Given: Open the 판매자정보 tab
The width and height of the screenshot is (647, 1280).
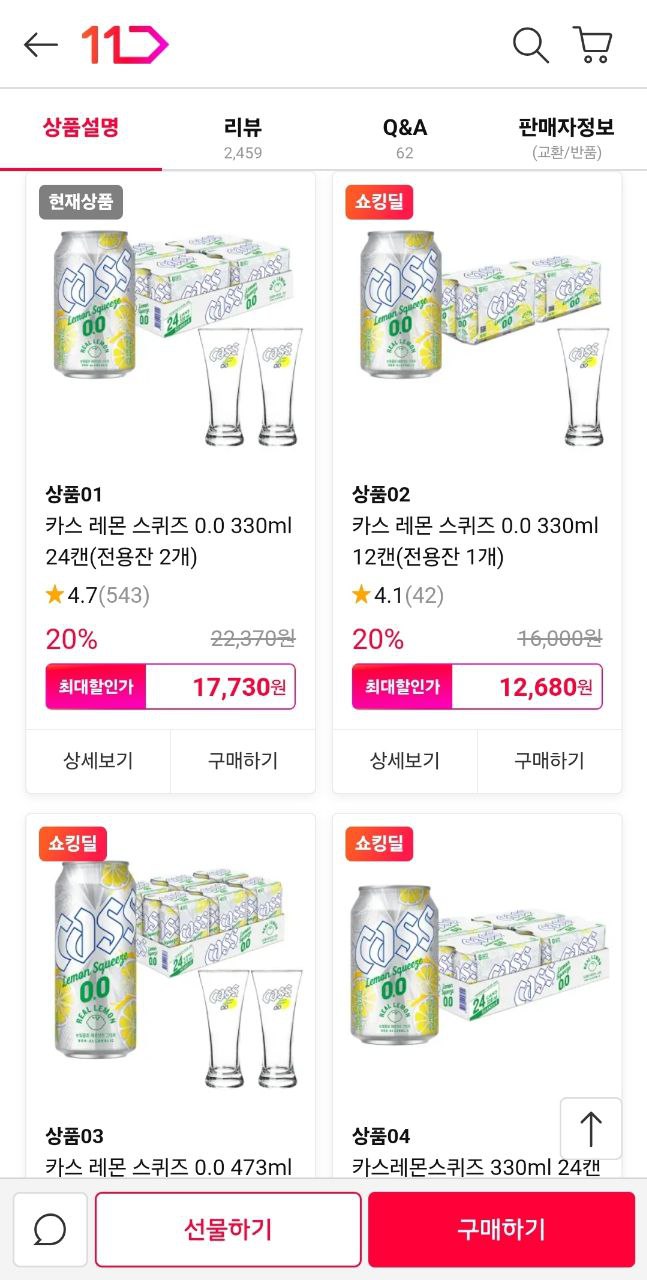Looking at the screenshot, I should point(566,137).
